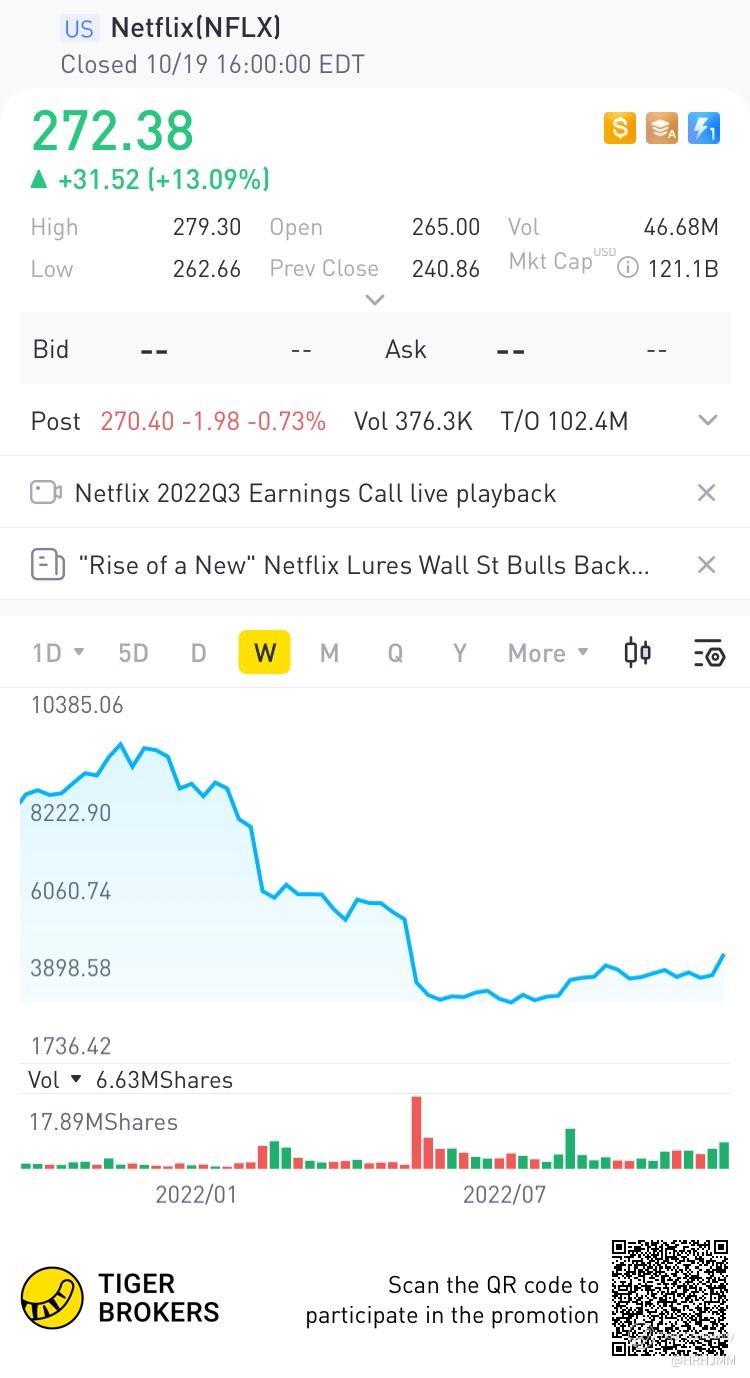Select the Y yearly chart tab
Viewport: 750px width, 1378px height.
coord(460,653)
